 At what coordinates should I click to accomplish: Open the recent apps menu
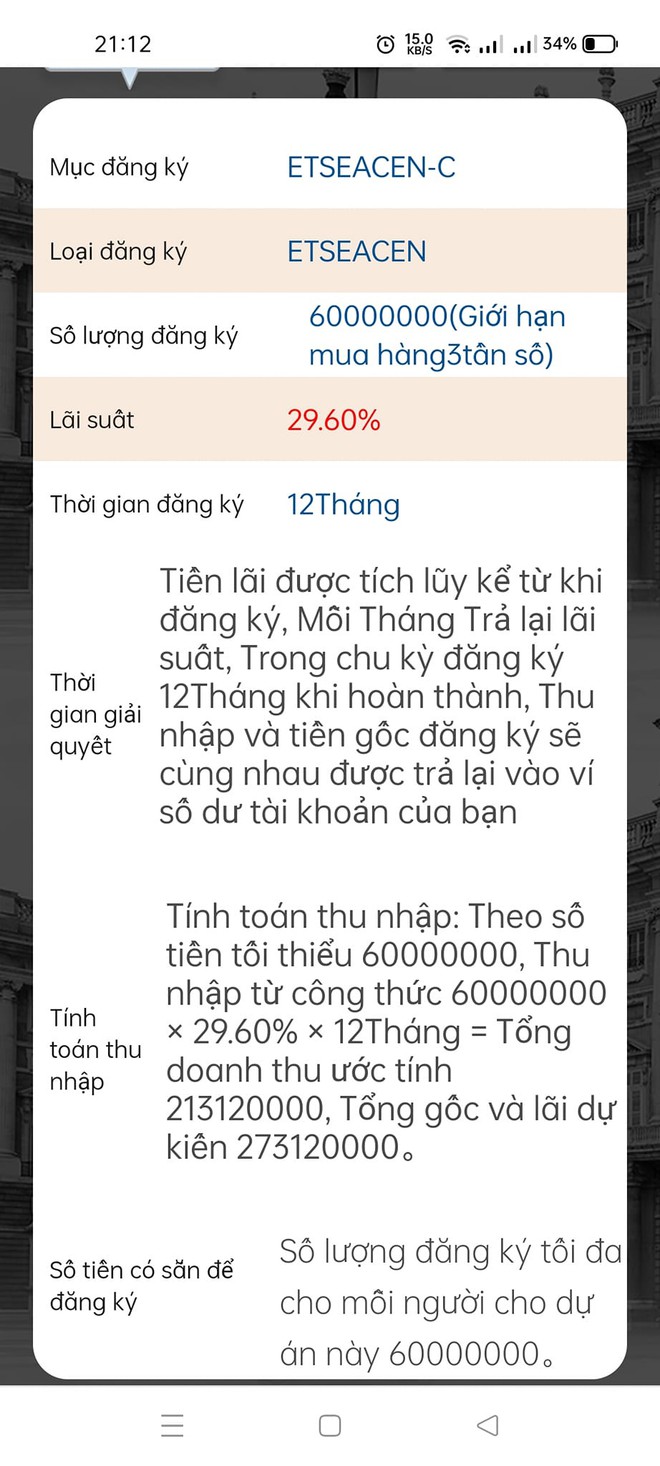coord(172,1425)
